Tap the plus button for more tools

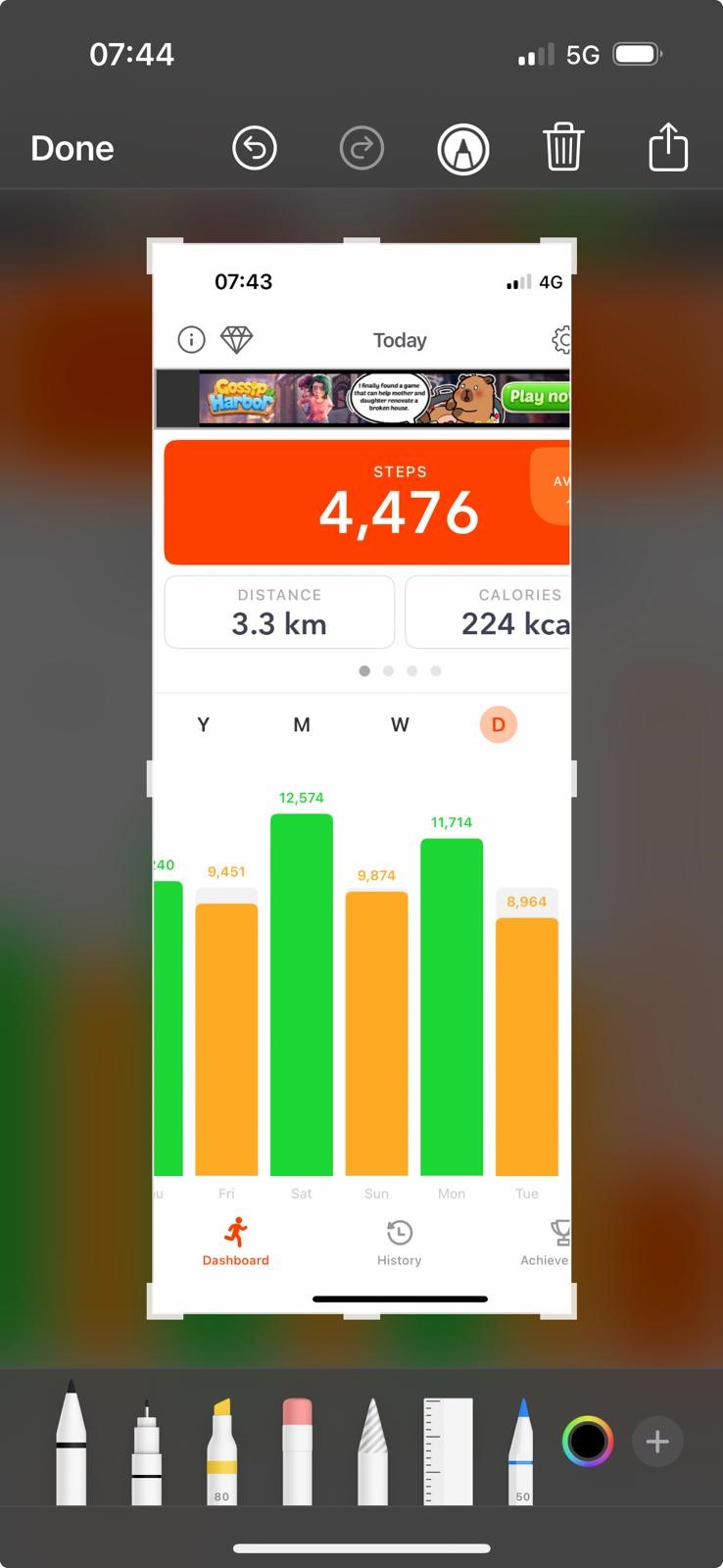pos(657,1442)
